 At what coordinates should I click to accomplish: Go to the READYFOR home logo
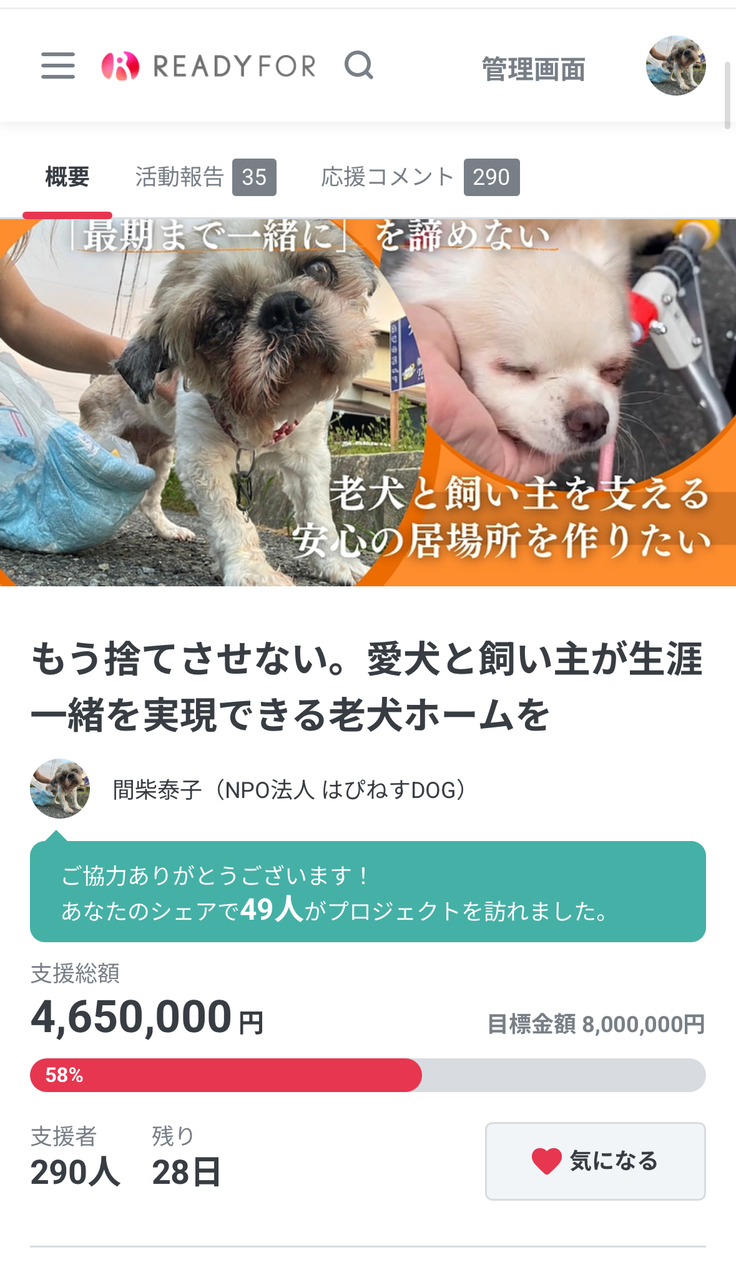208,66
